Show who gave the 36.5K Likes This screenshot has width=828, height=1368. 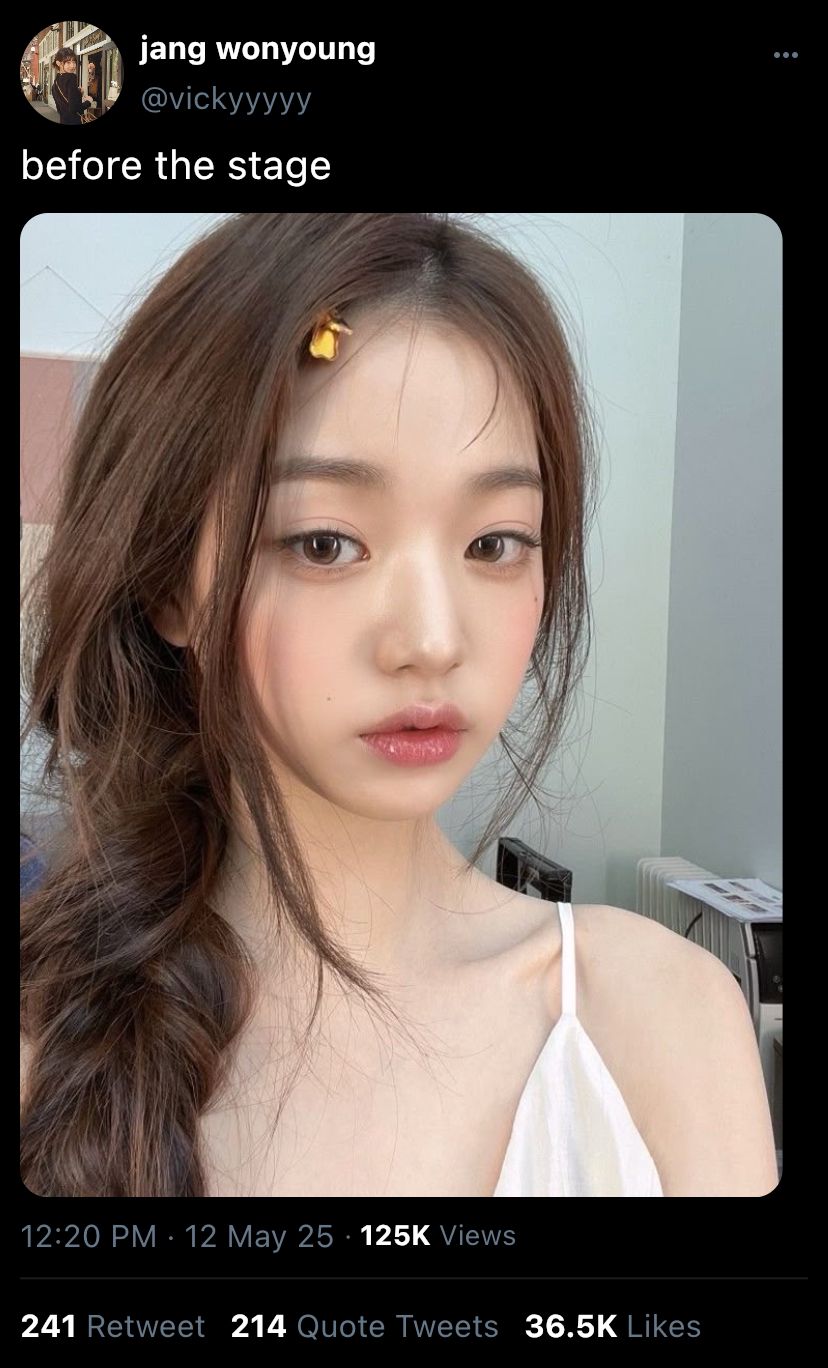pyautogui.click(x=612, y=1326)
